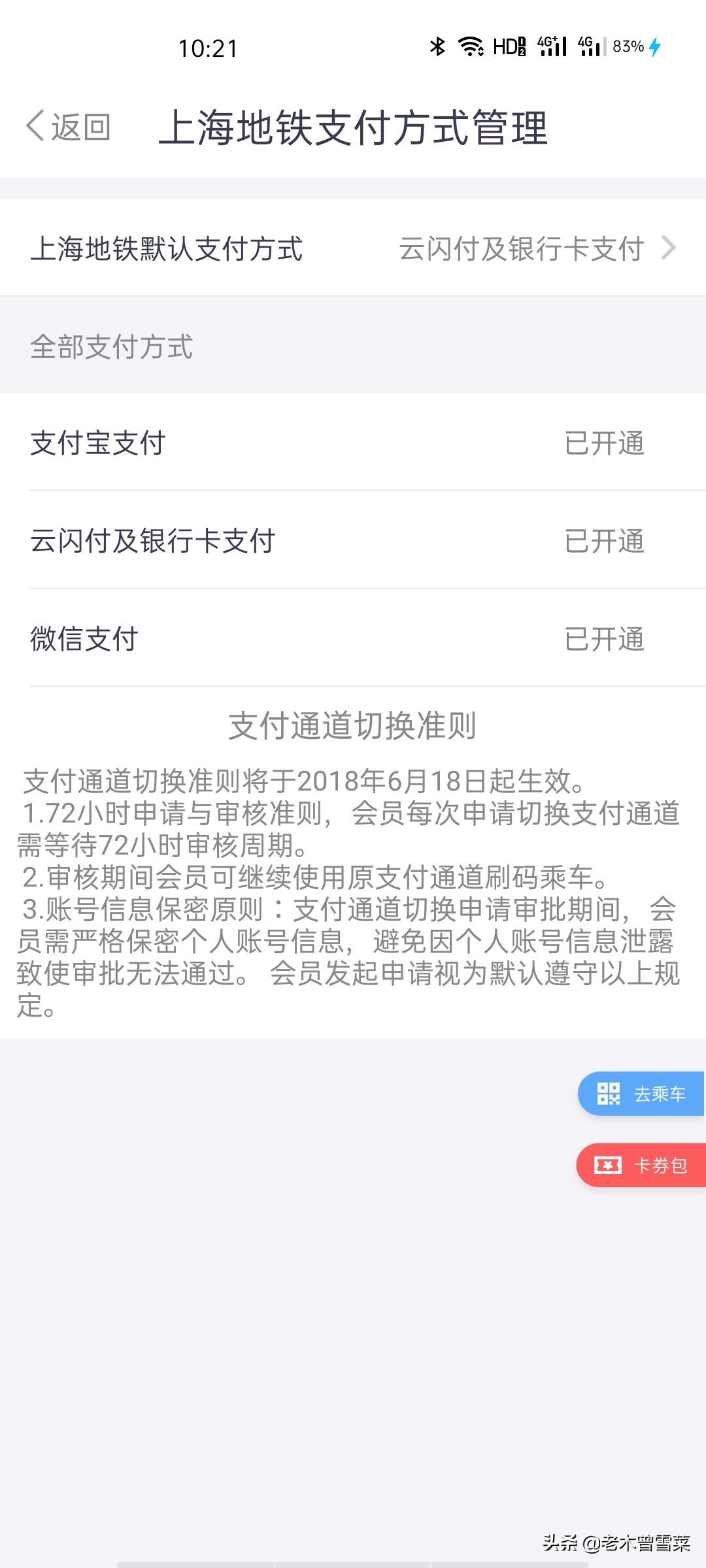Screen dimensions: 706x1568
Task: Tap the QR code icon on 去乘车 button
Action: coord(610,1094)
